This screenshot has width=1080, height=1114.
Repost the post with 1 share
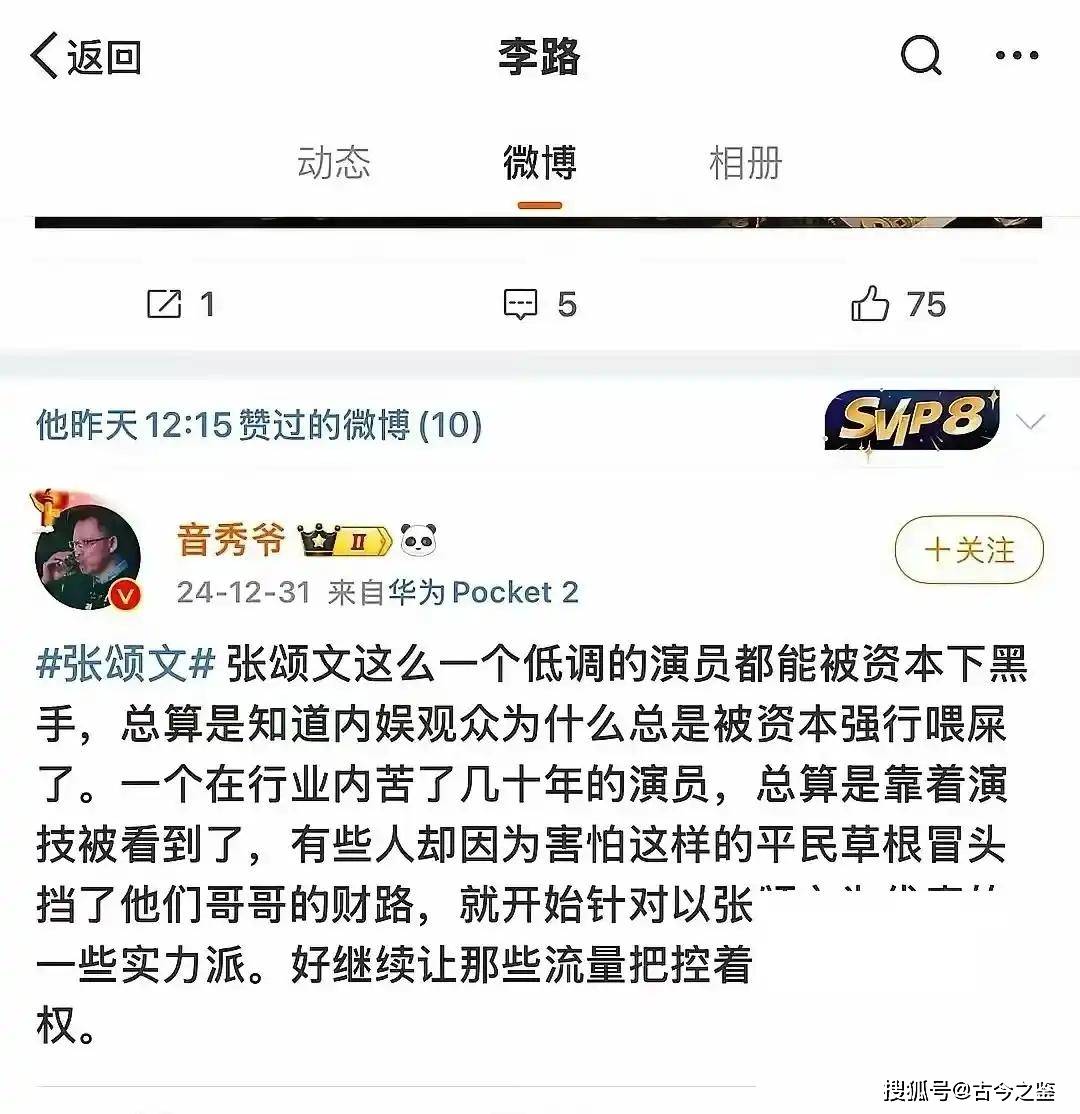coord(180,304)
